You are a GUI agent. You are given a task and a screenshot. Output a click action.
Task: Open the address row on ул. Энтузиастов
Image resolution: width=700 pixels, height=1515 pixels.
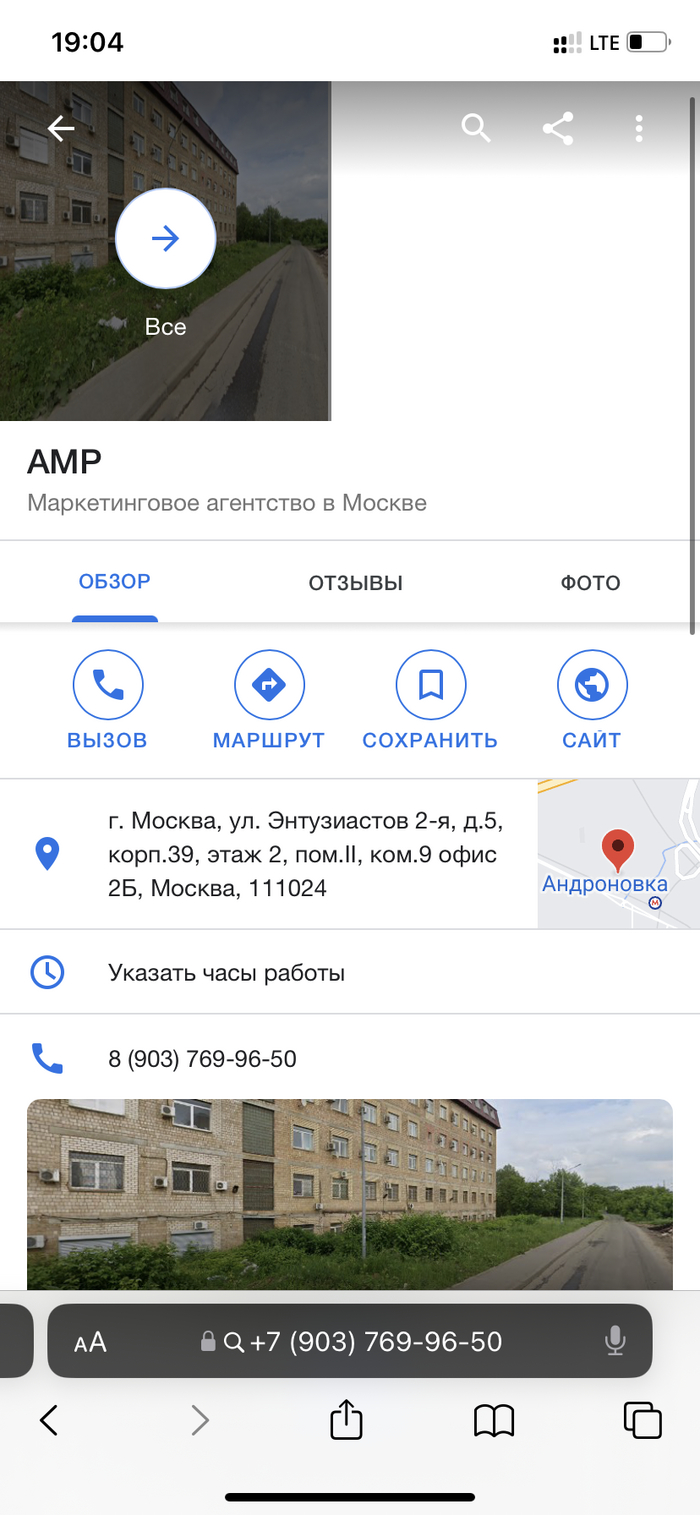click(x=300, y=854)
